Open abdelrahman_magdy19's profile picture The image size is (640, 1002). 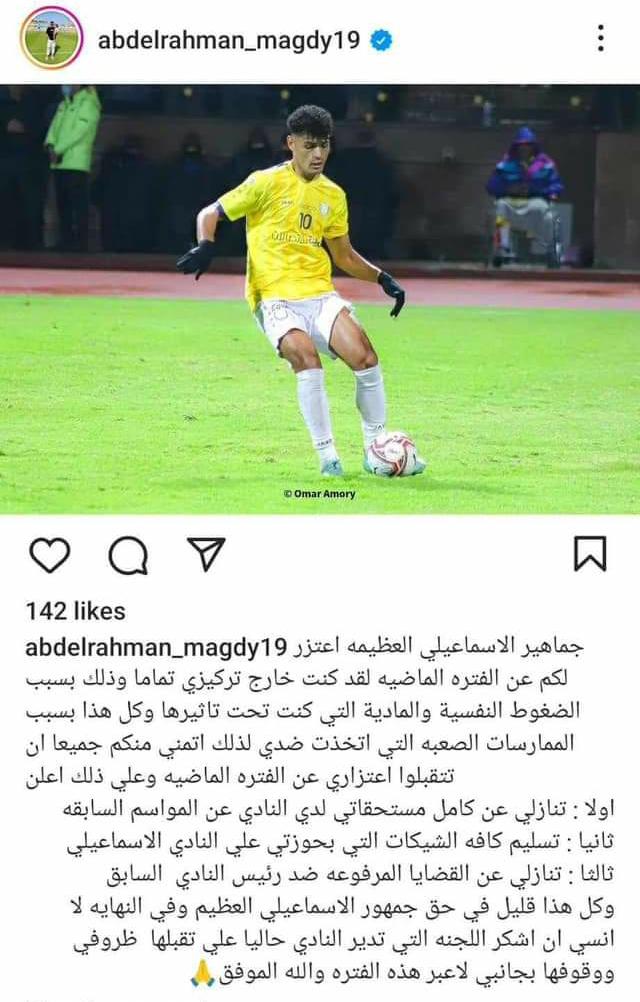(51, 38)
